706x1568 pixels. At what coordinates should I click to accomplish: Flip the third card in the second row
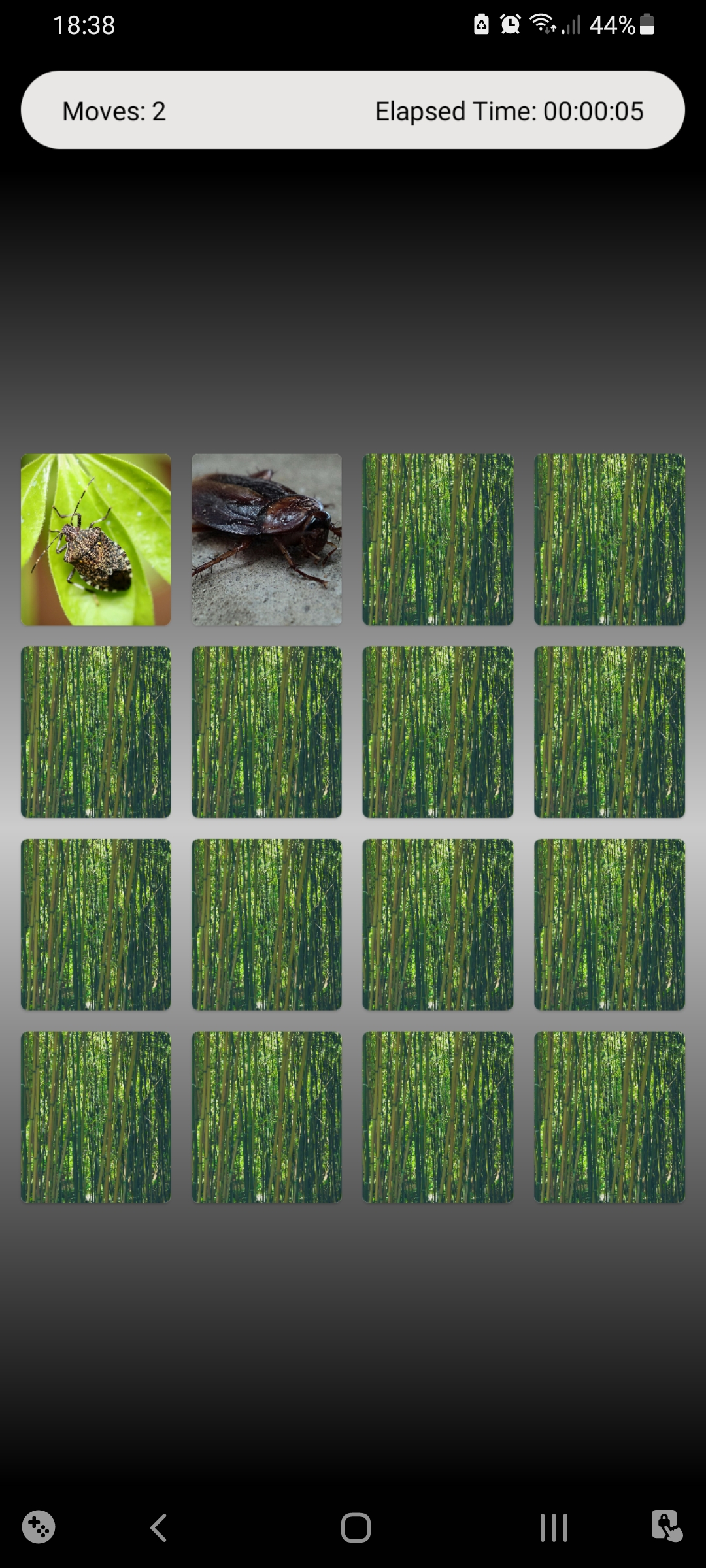coord(438,732)
